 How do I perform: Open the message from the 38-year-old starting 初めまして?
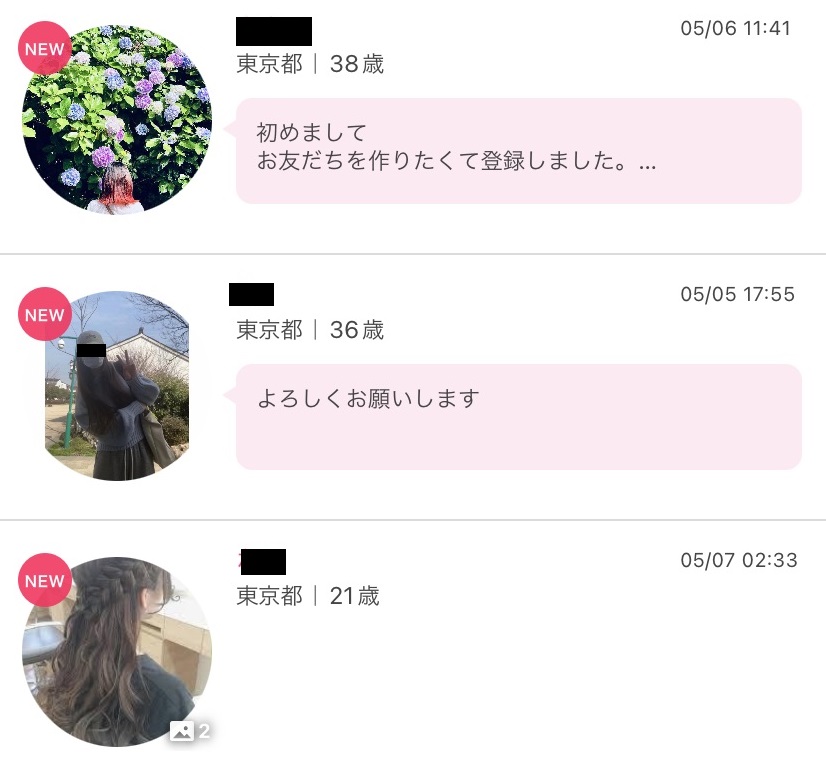[518, 151]
